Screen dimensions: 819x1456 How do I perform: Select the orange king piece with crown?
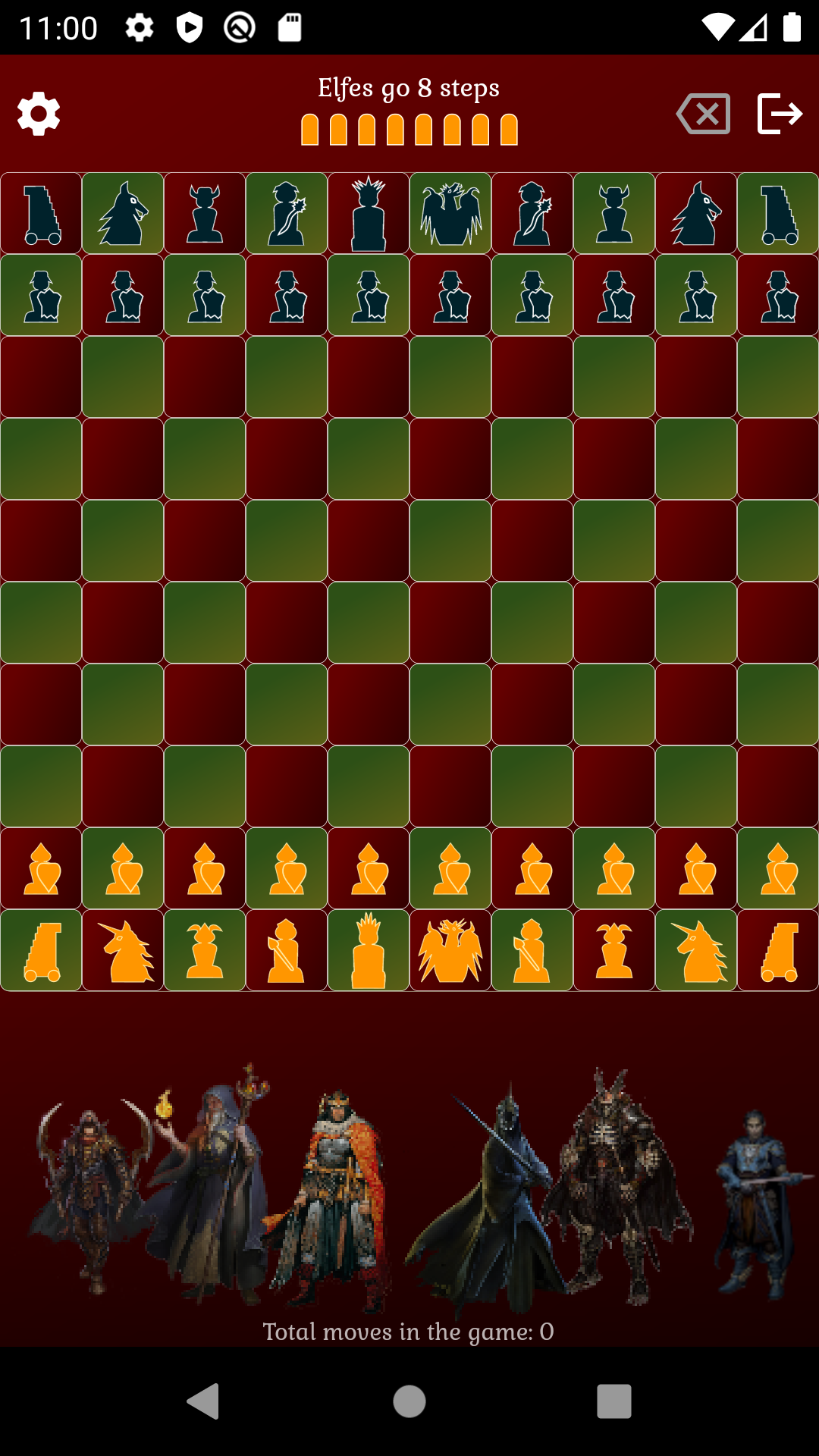[x=369, y=950]
